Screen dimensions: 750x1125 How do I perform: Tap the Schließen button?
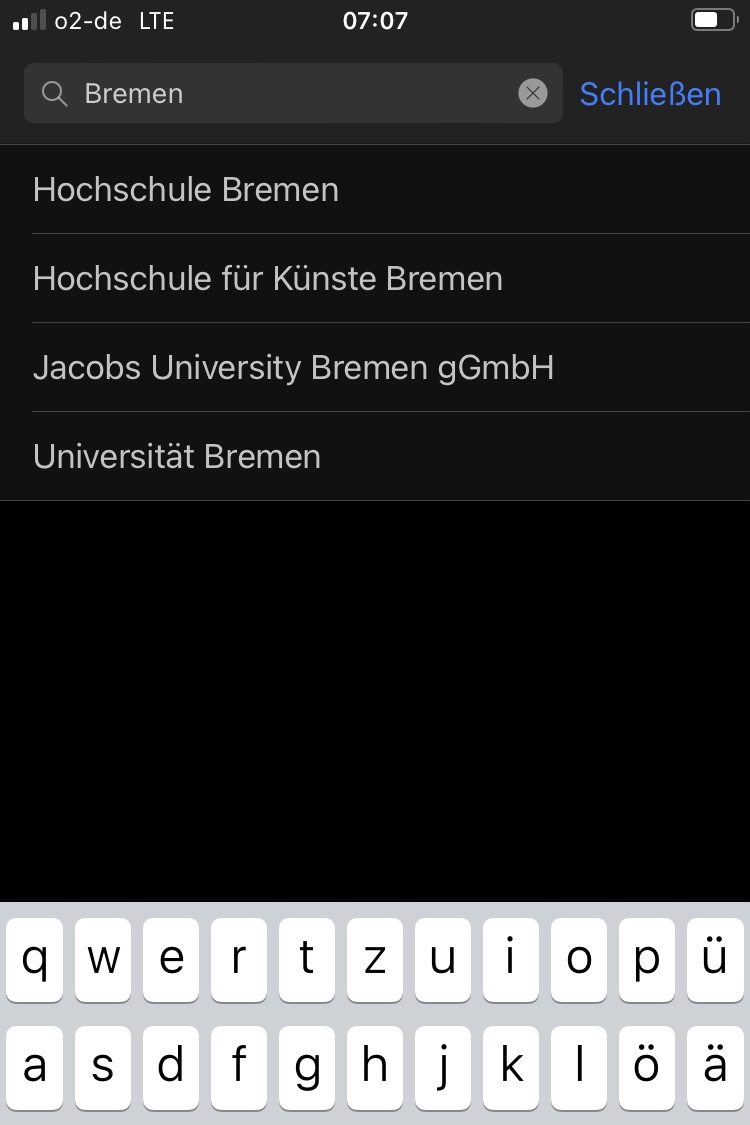tap(650, 94)
